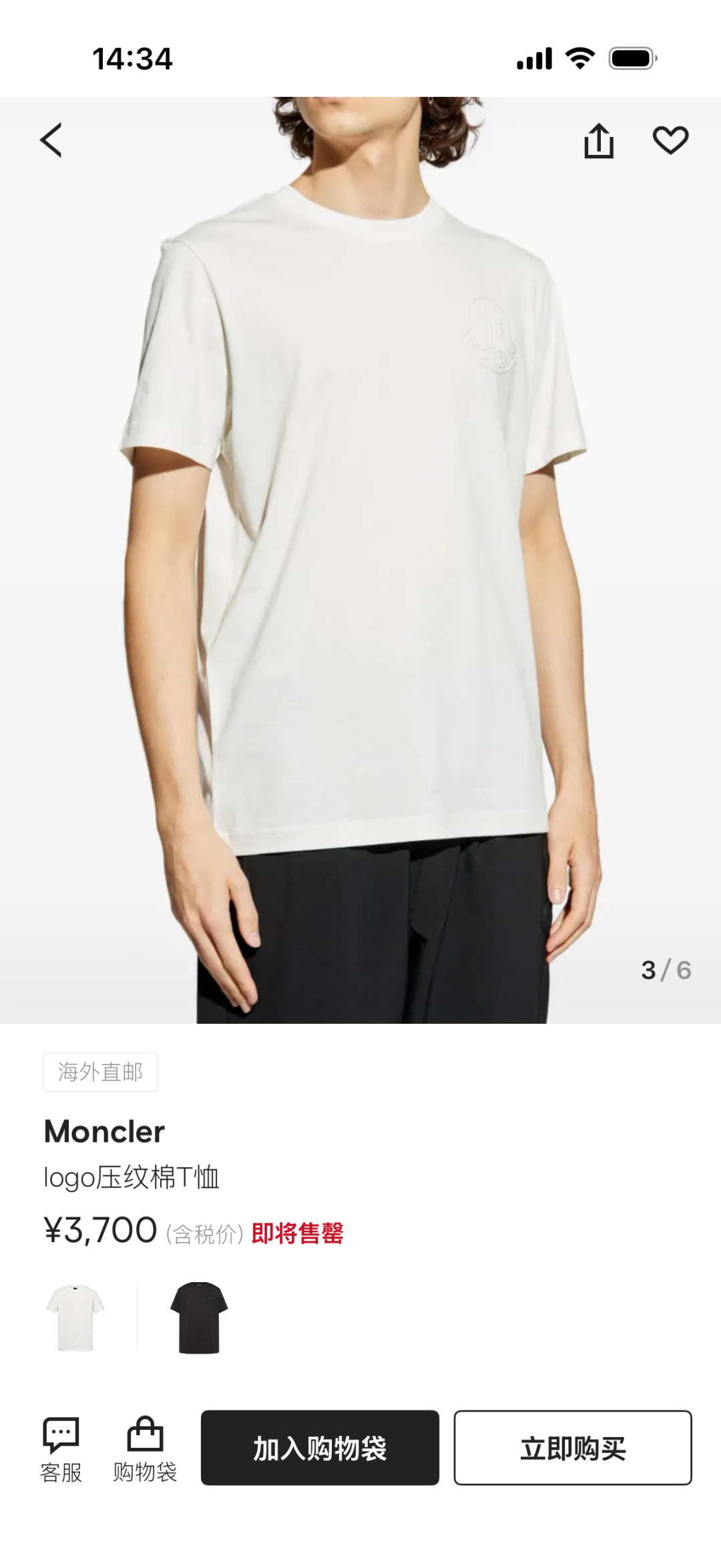The height and width of the screenshot is (1568, 721).
Task: Add the item to wishlist with heart icon
Action: click(670, 140)
